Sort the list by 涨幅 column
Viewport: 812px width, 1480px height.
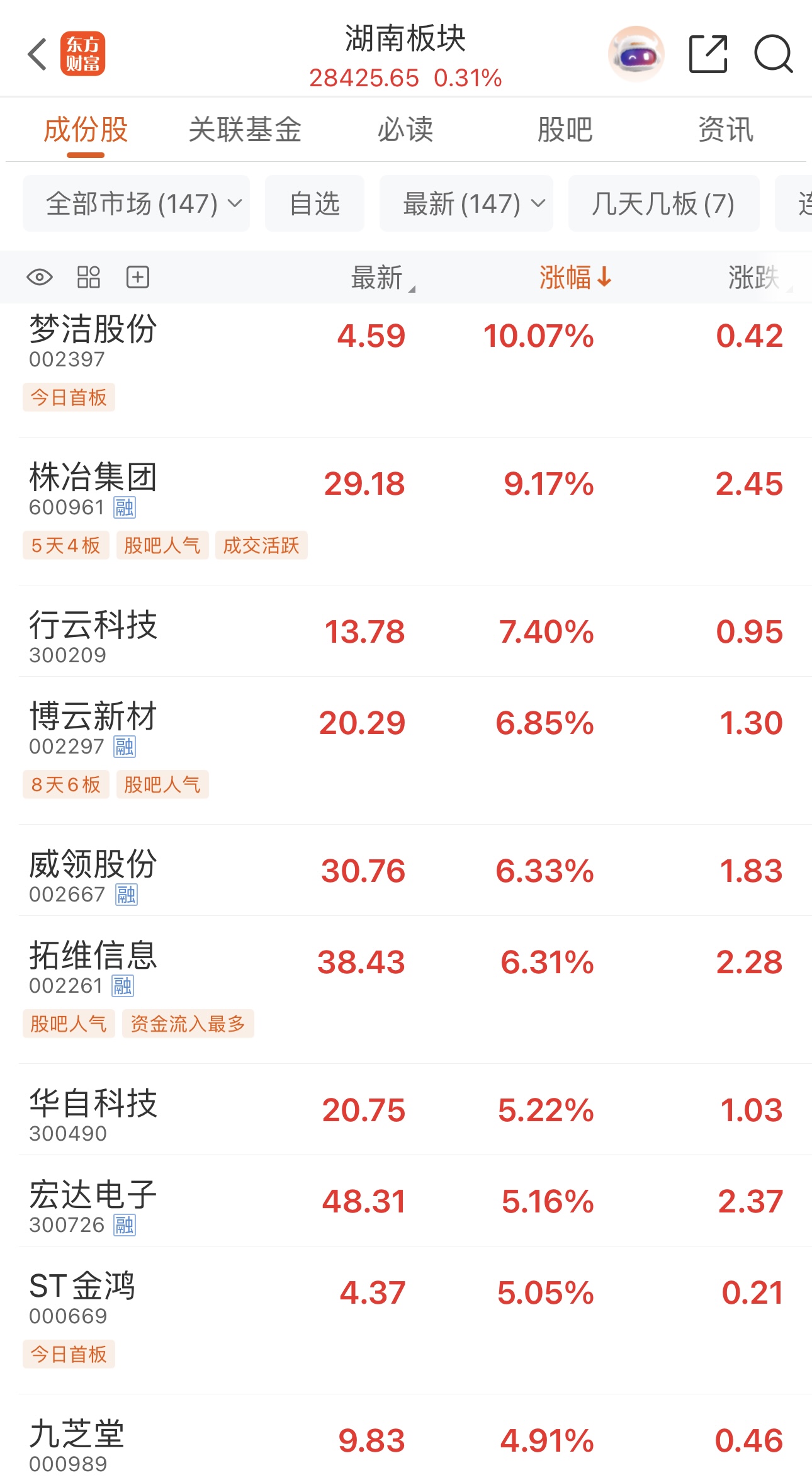574,277
